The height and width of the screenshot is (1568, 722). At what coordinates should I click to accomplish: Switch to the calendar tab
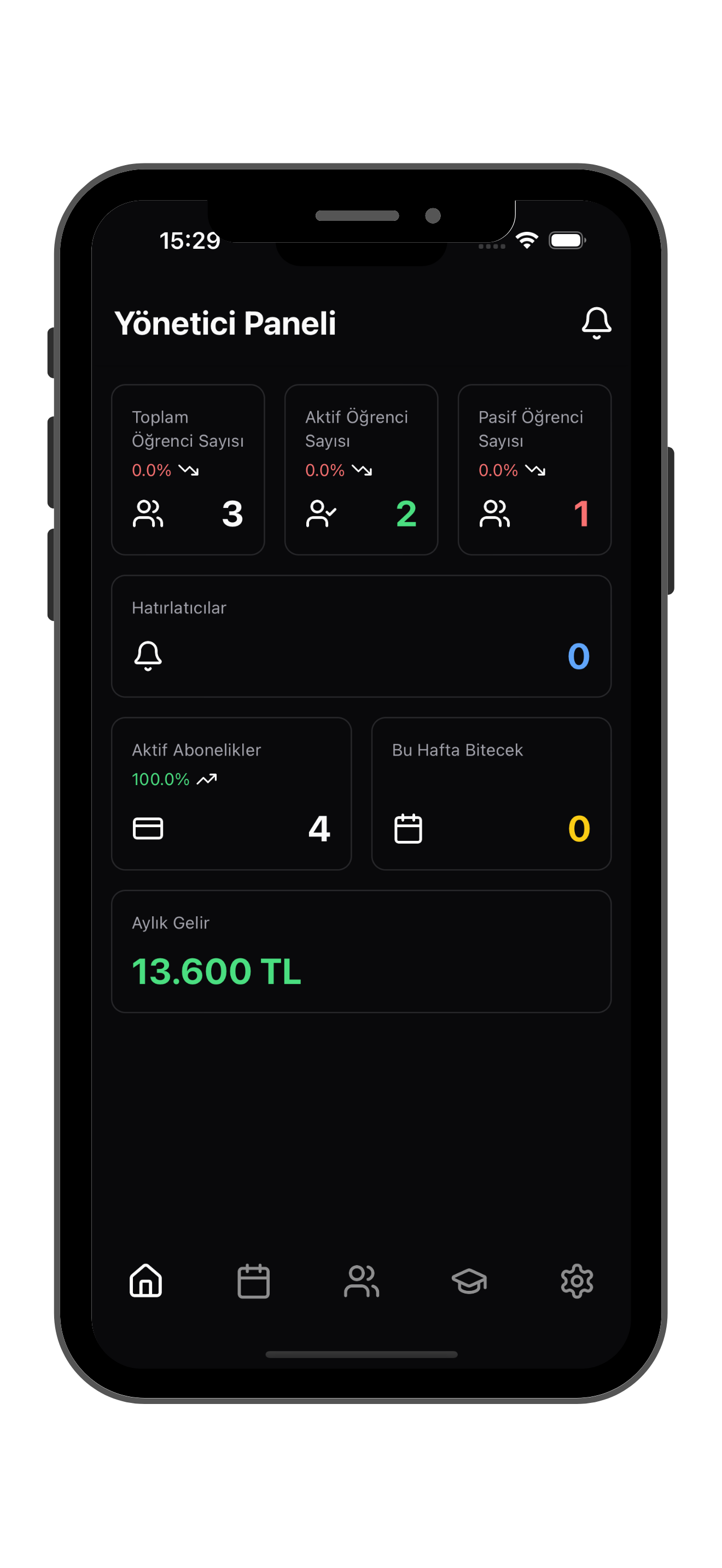point(253,1280)
